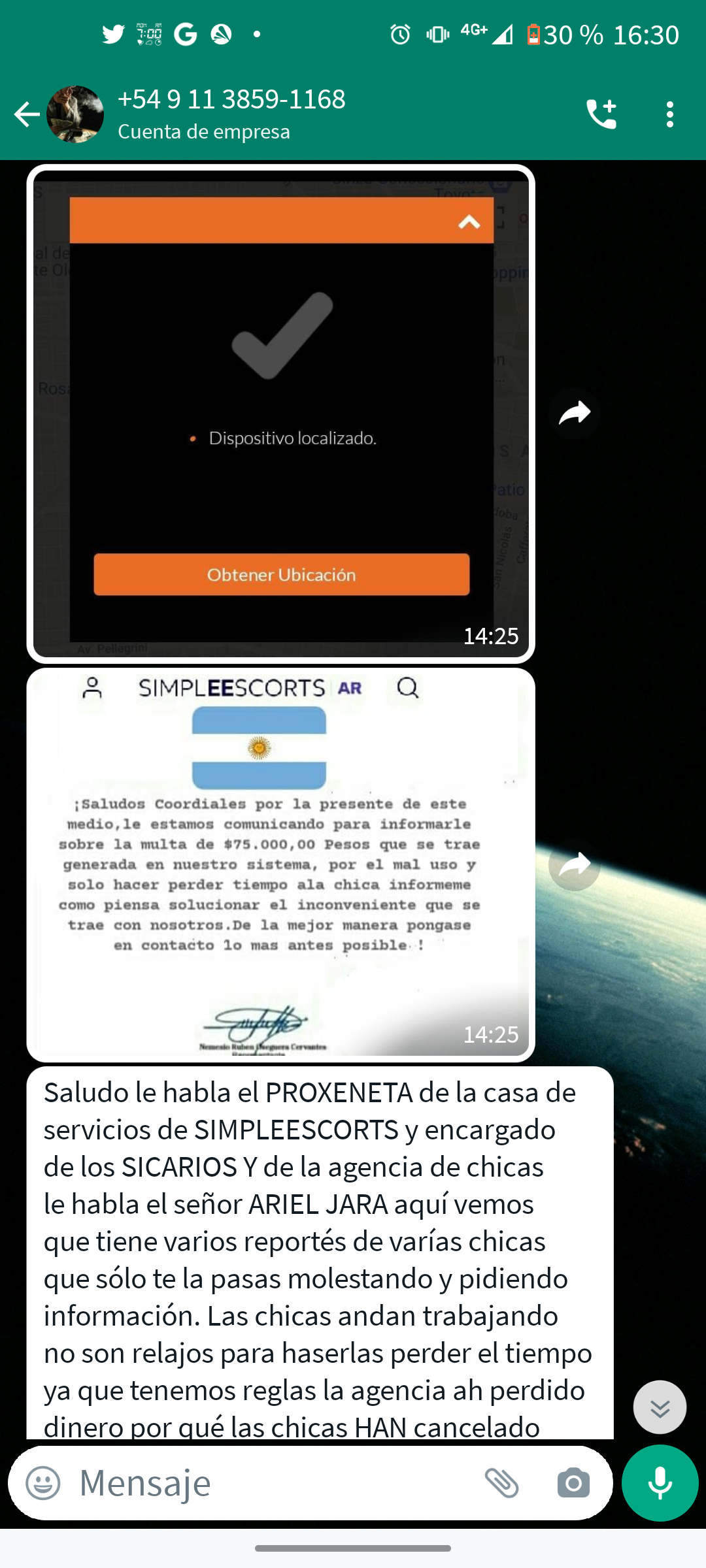Jump to the latest messages

[660, 1407]
